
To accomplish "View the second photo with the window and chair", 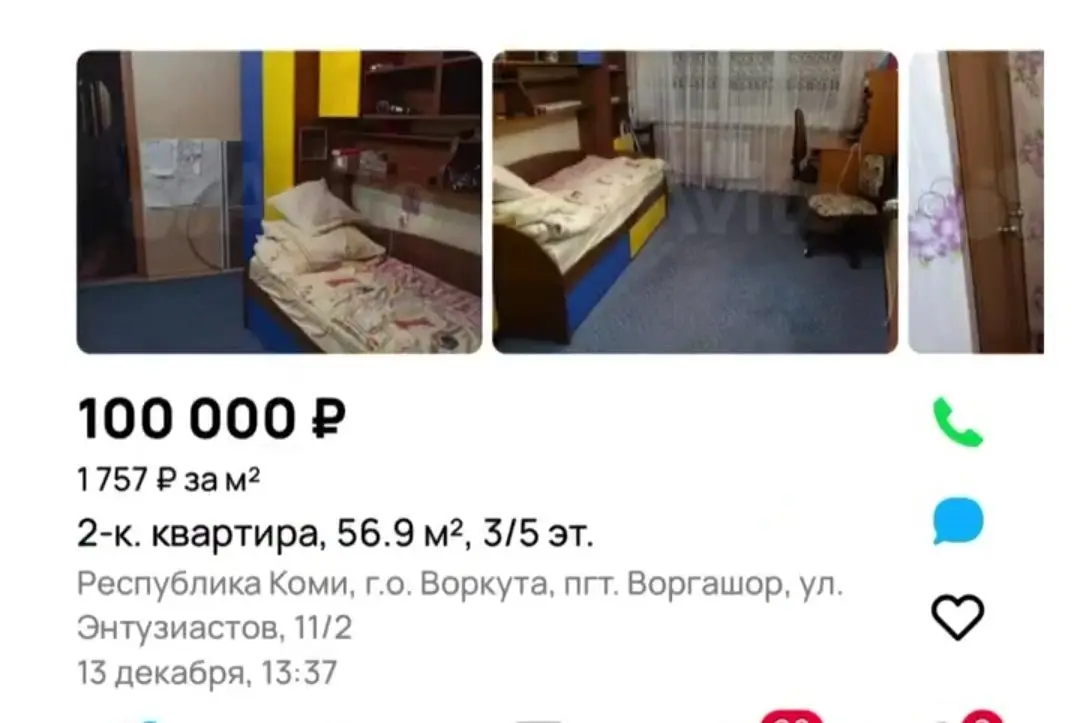I will (x=695, y=202).
